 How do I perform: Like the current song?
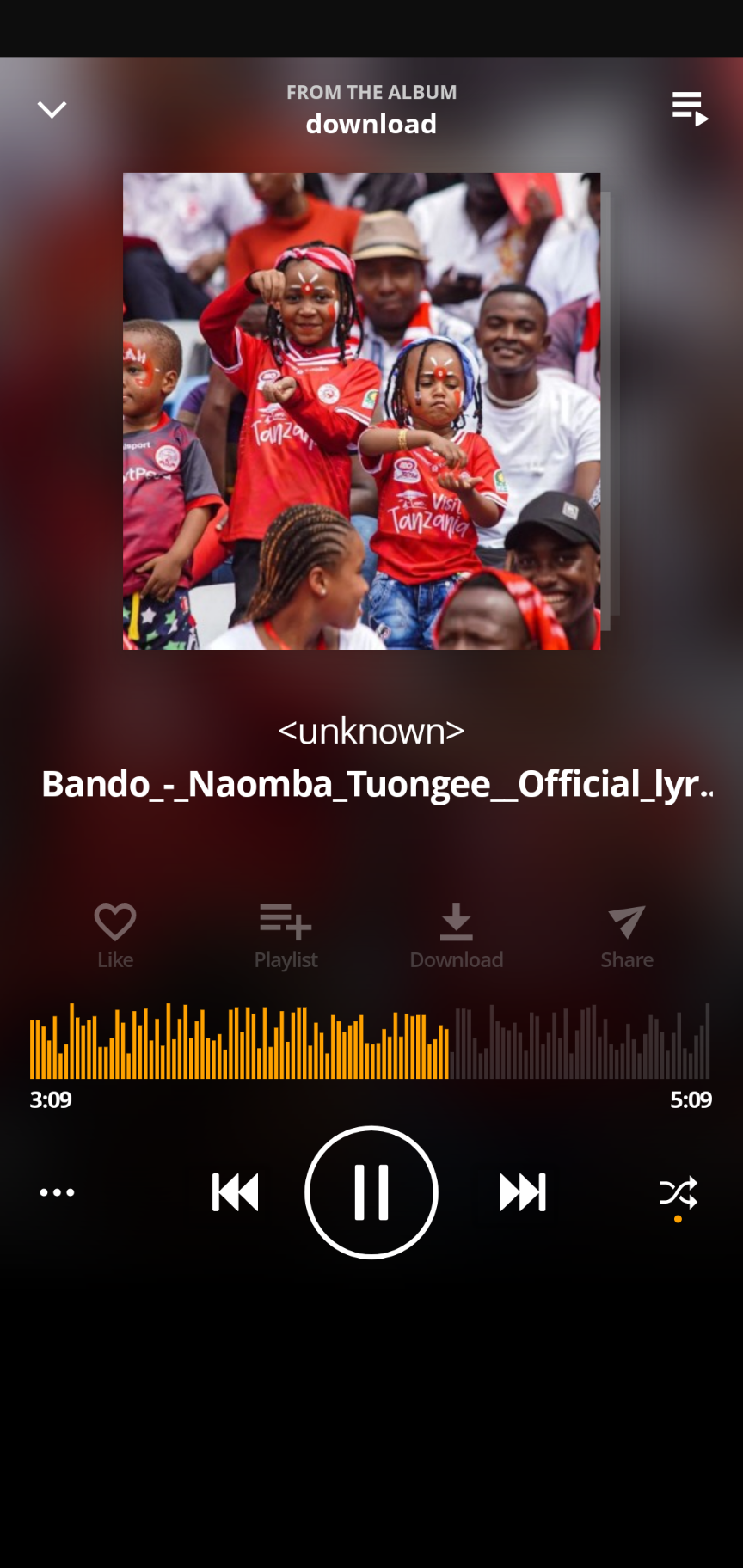click(x=115, y=936)
